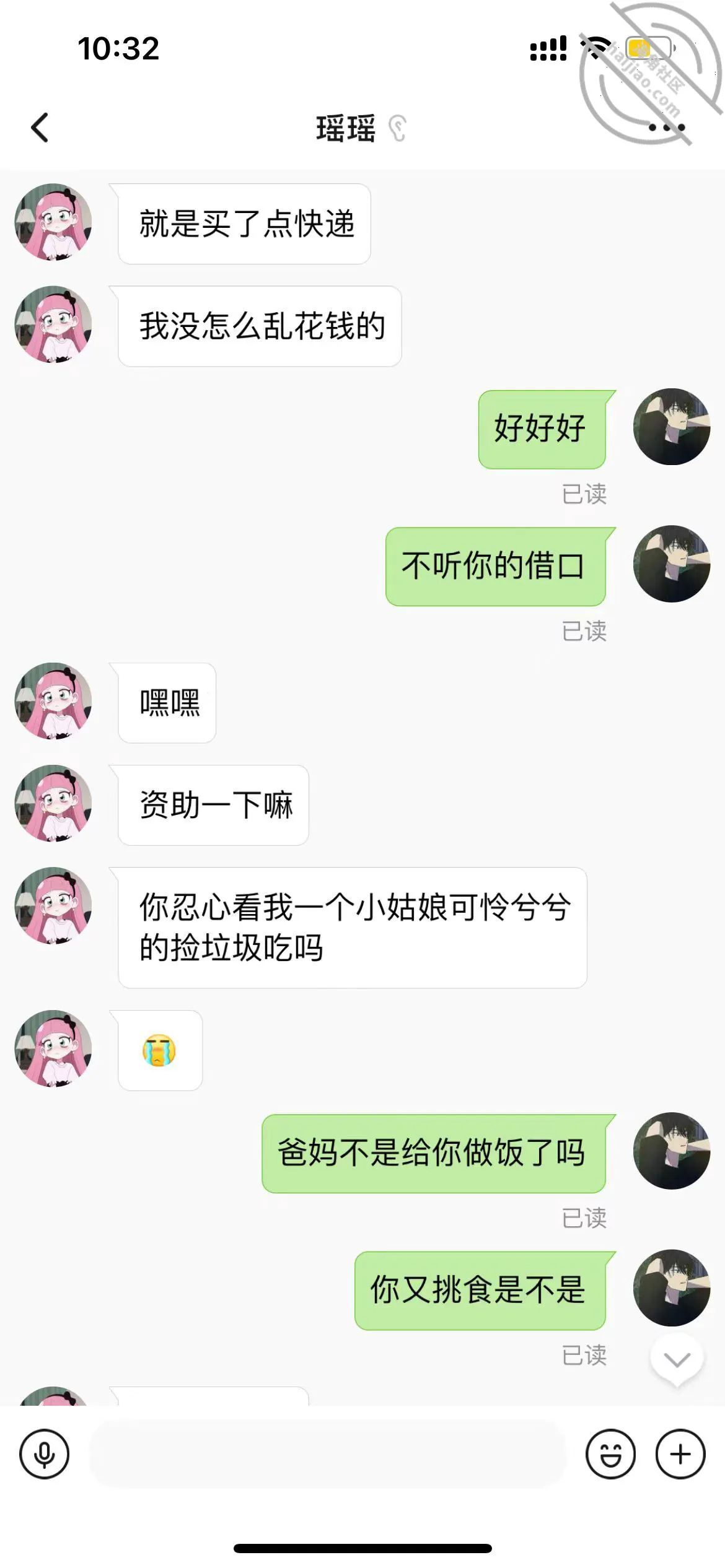Open my avatar beside 好好好 message
The height and width of the screenshot is (1568, 725).
[672, 427]
